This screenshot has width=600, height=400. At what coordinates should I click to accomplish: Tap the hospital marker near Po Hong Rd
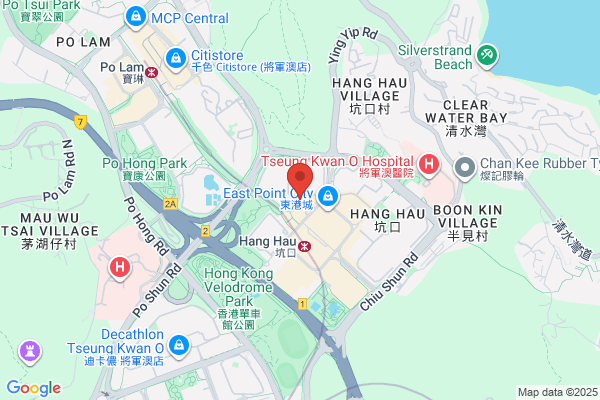120,268
